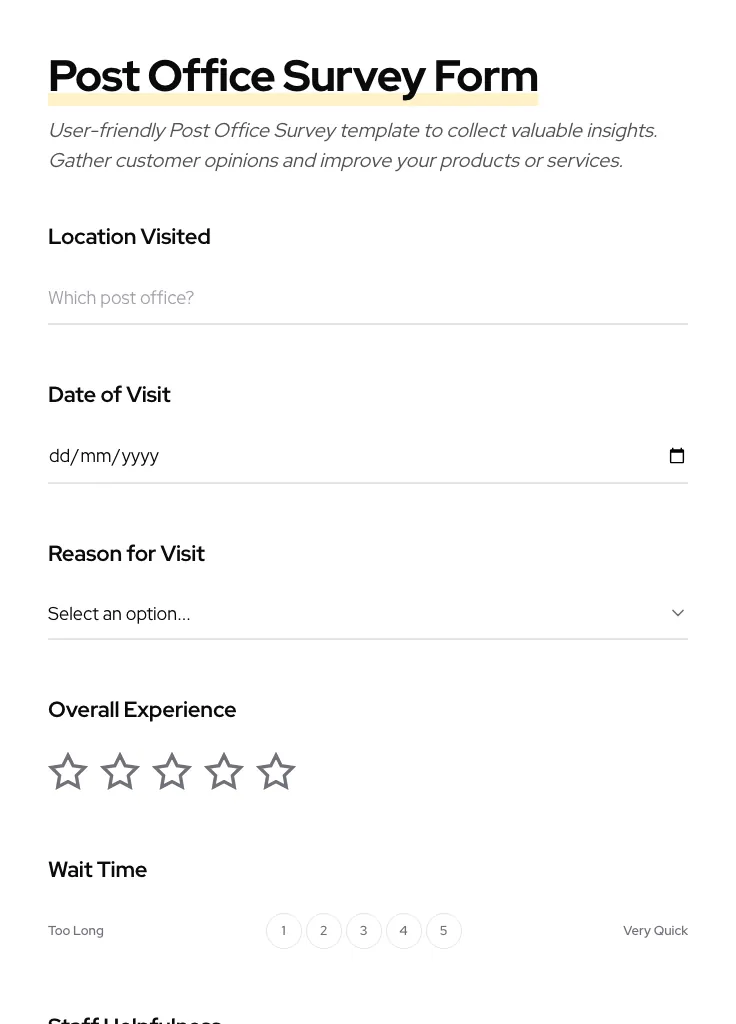Select wait time rating 1
736x1024 pixels.
click(x=283, y=930)
